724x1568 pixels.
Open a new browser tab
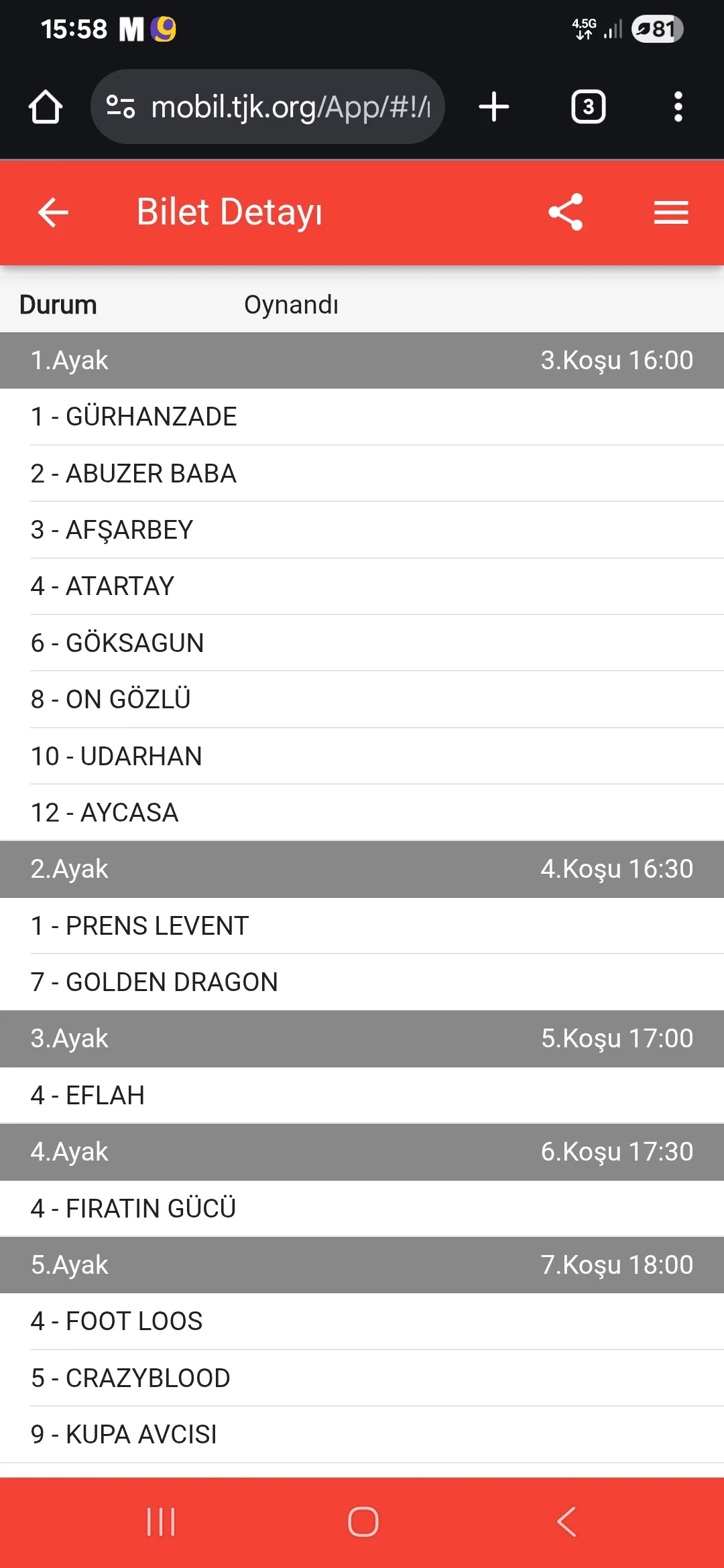click(x=494, y=107)
